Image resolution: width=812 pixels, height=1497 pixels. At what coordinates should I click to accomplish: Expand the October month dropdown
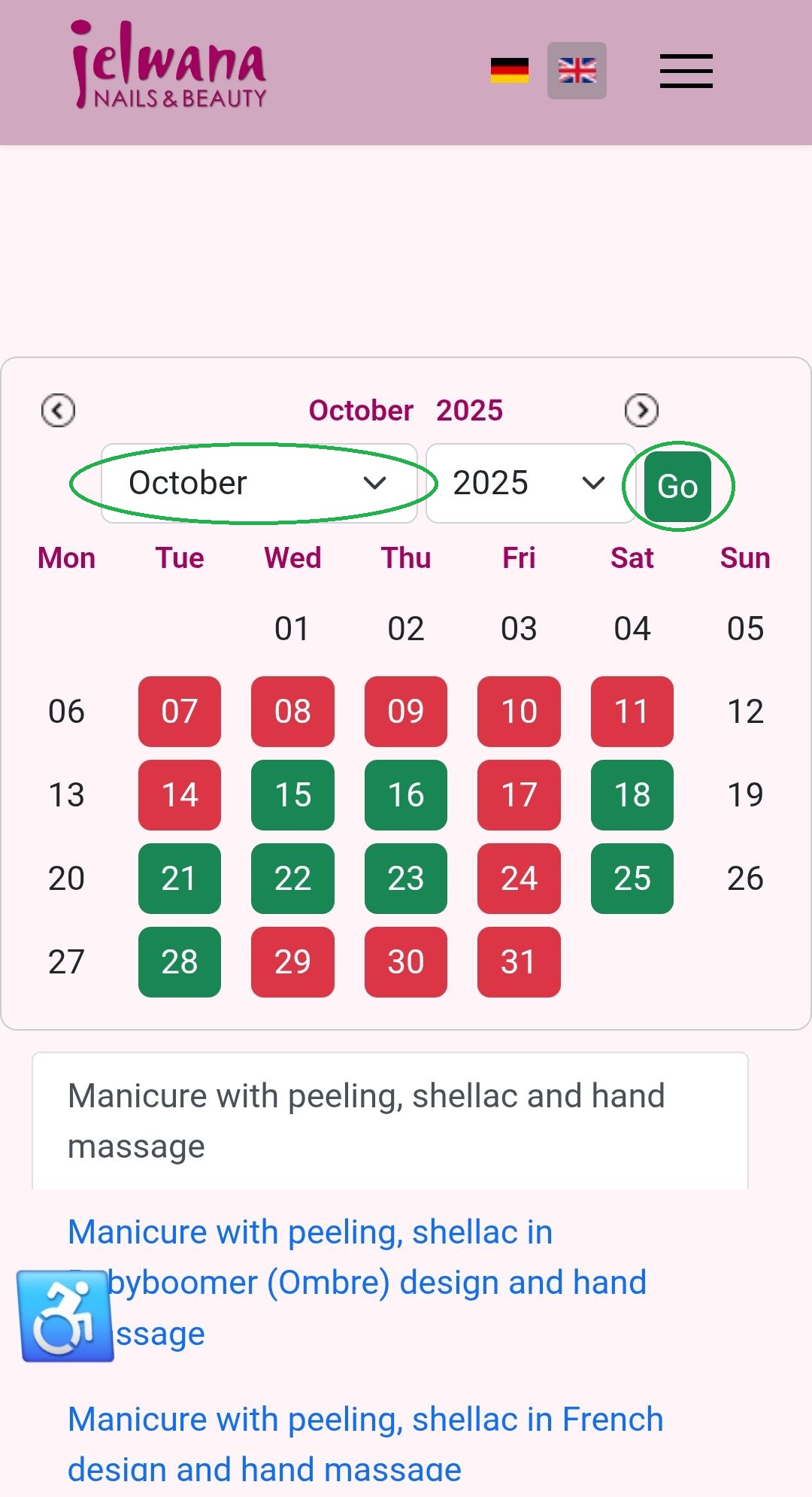(x=259, y=483)
